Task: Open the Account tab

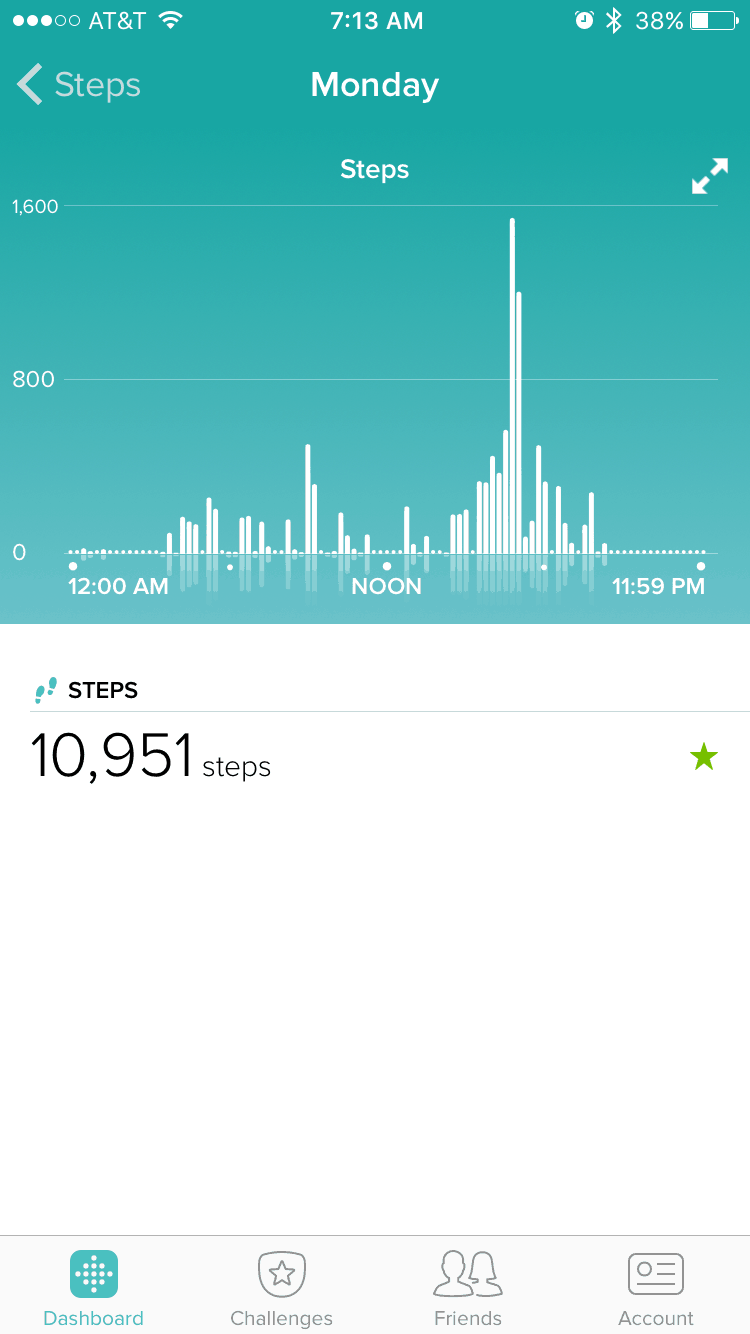Action: pyautogui.click(x=656, y=1289)
